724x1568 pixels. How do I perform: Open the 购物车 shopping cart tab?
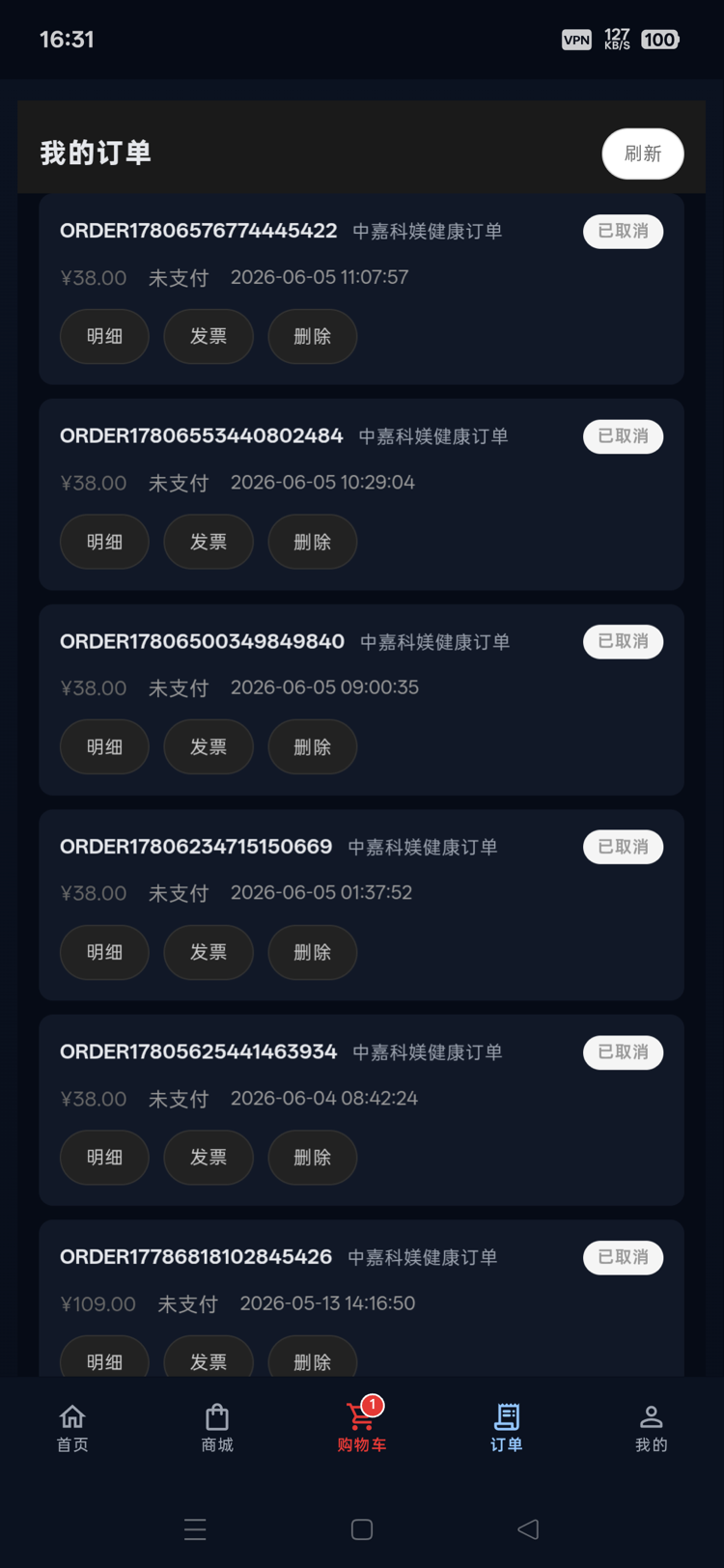362,1428
